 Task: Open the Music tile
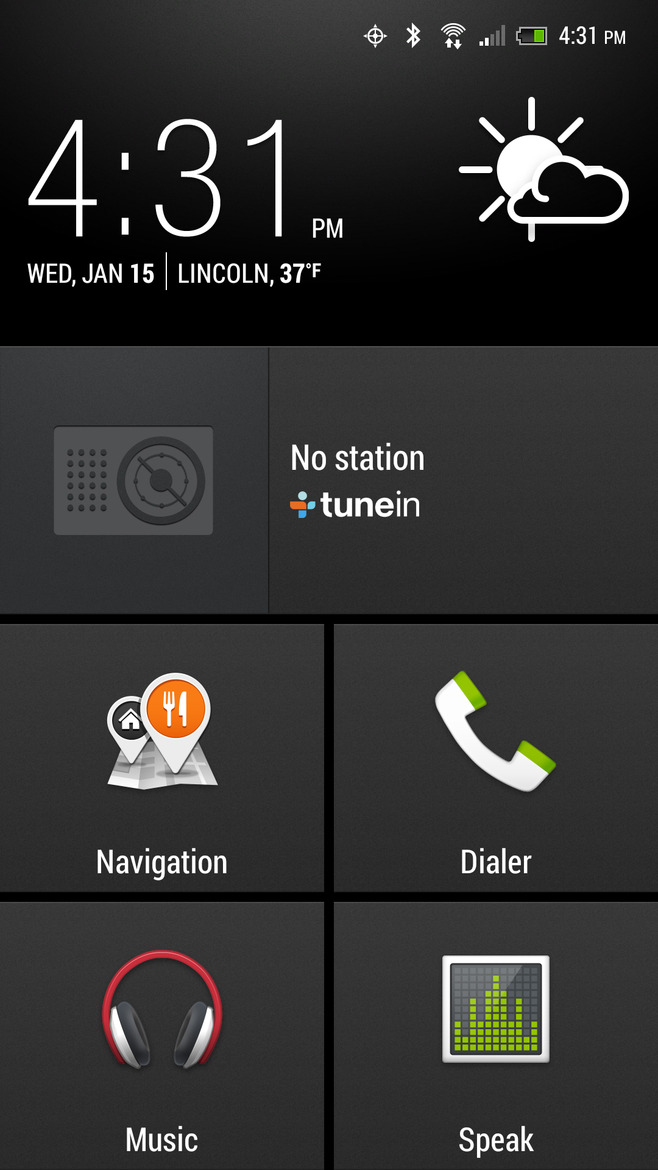(162, 1035)
